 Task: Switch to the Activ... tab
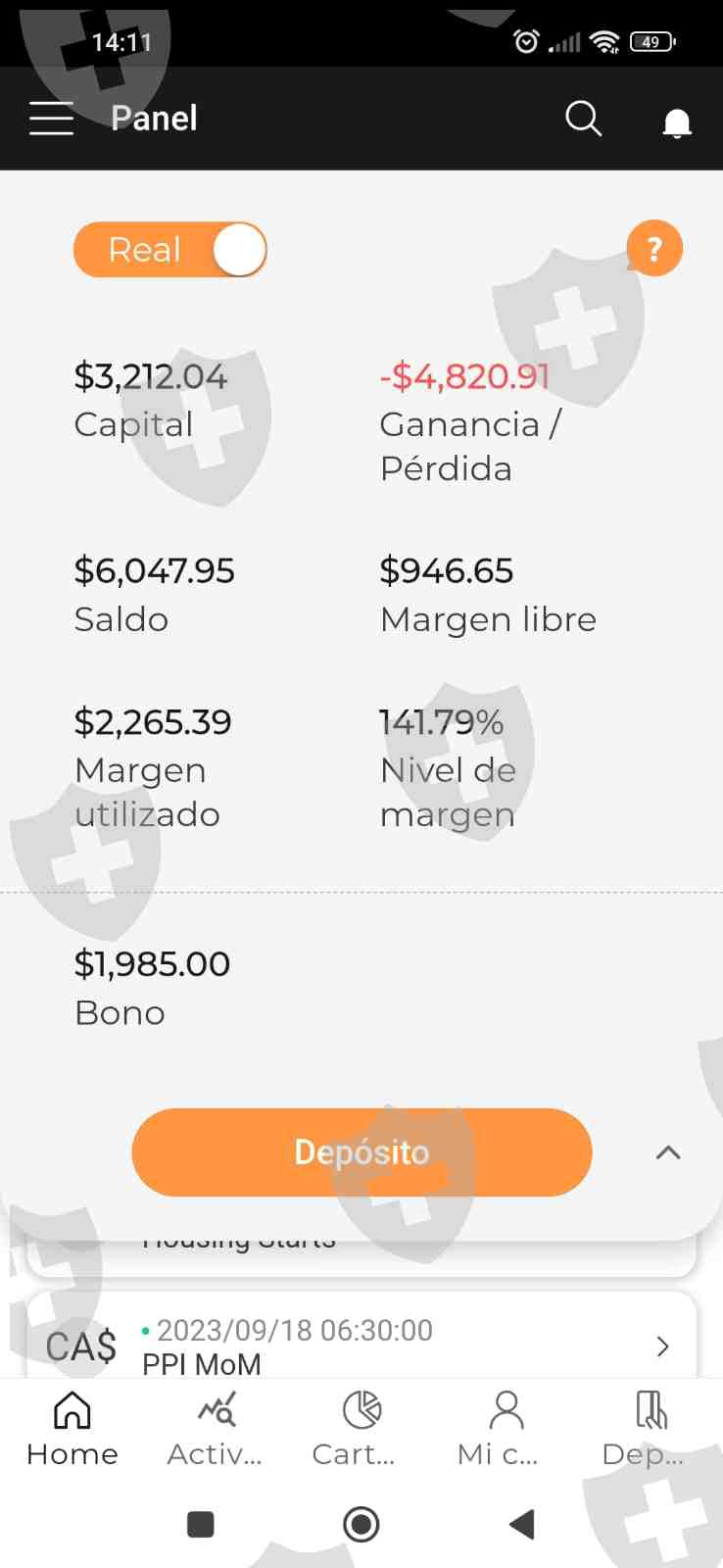coord(216,1429)
